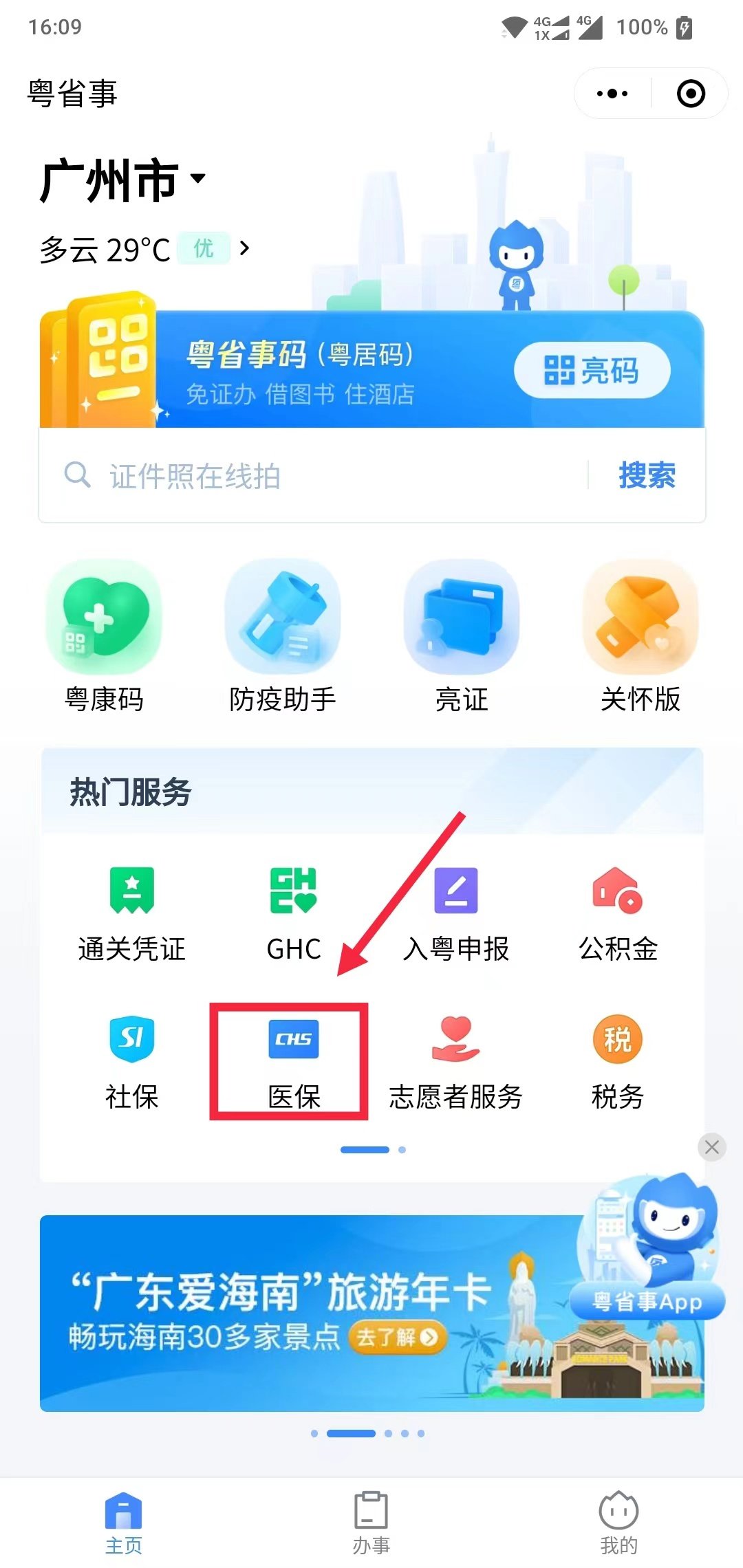Launch the 亮证 feature
This screenshot has height=1568, width=743.
click(462, 637)
